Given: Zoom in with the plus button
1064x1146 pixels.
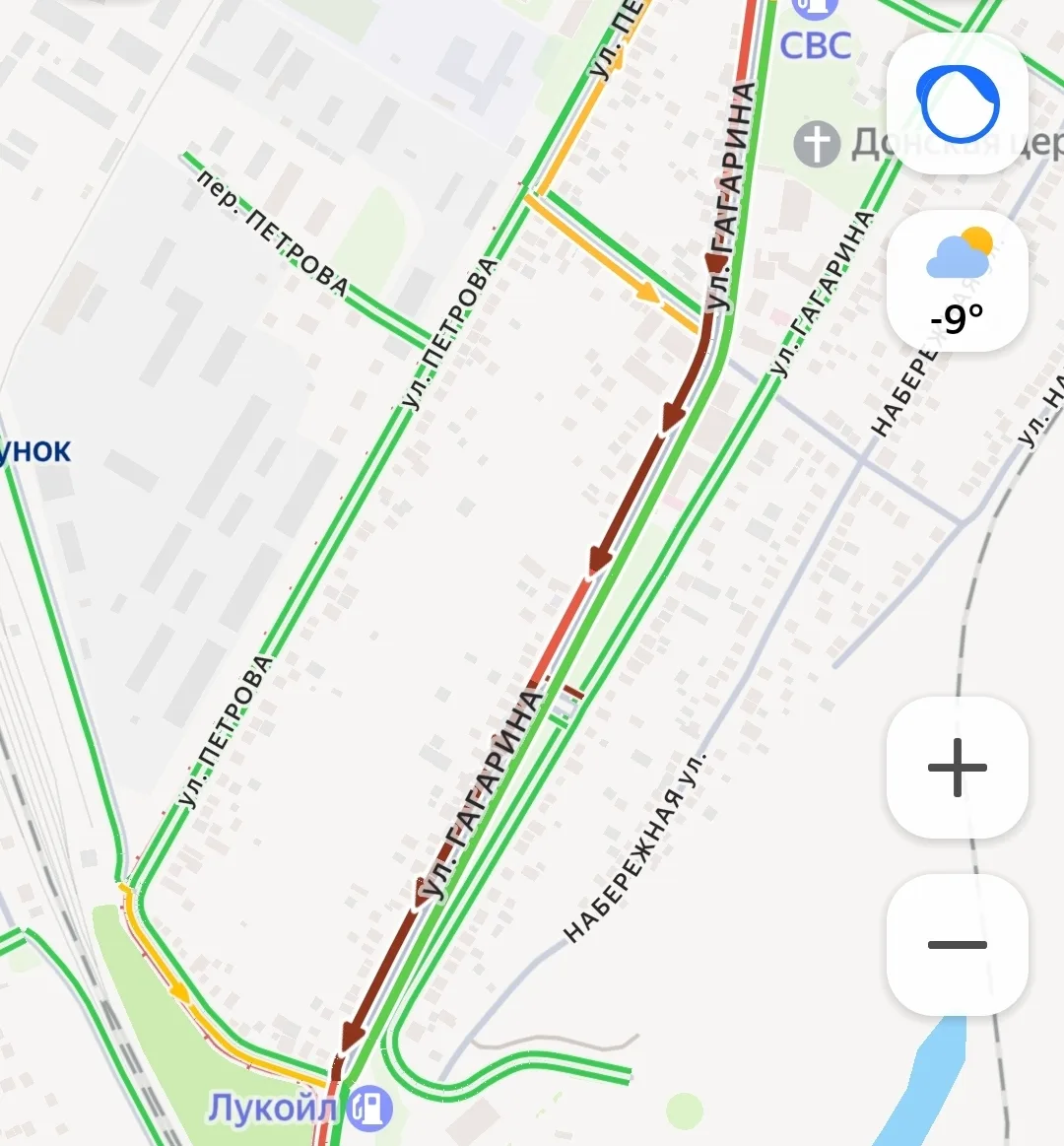Looking at the screenshot, I should [x=957, y=767].
